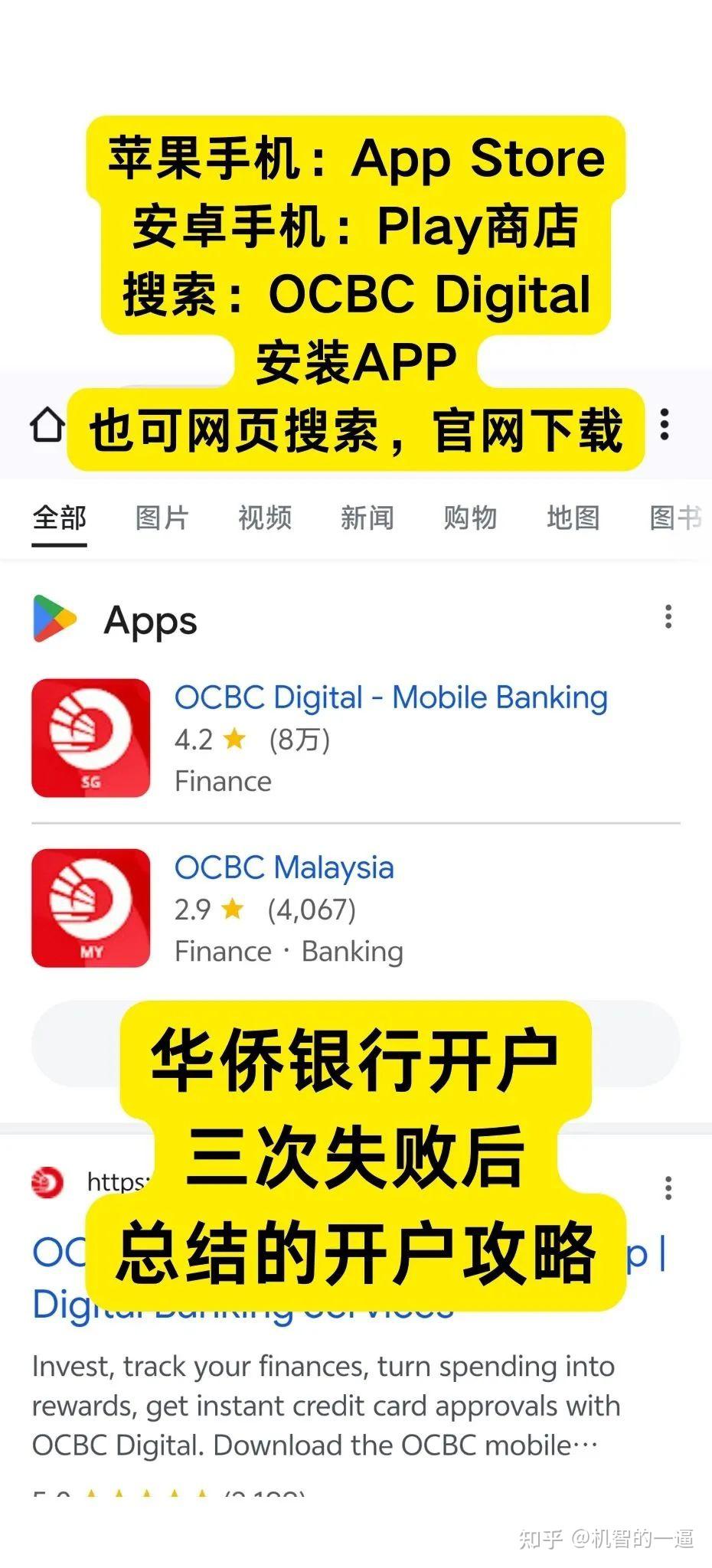Switch to the 图片 tab

point(162,518)
